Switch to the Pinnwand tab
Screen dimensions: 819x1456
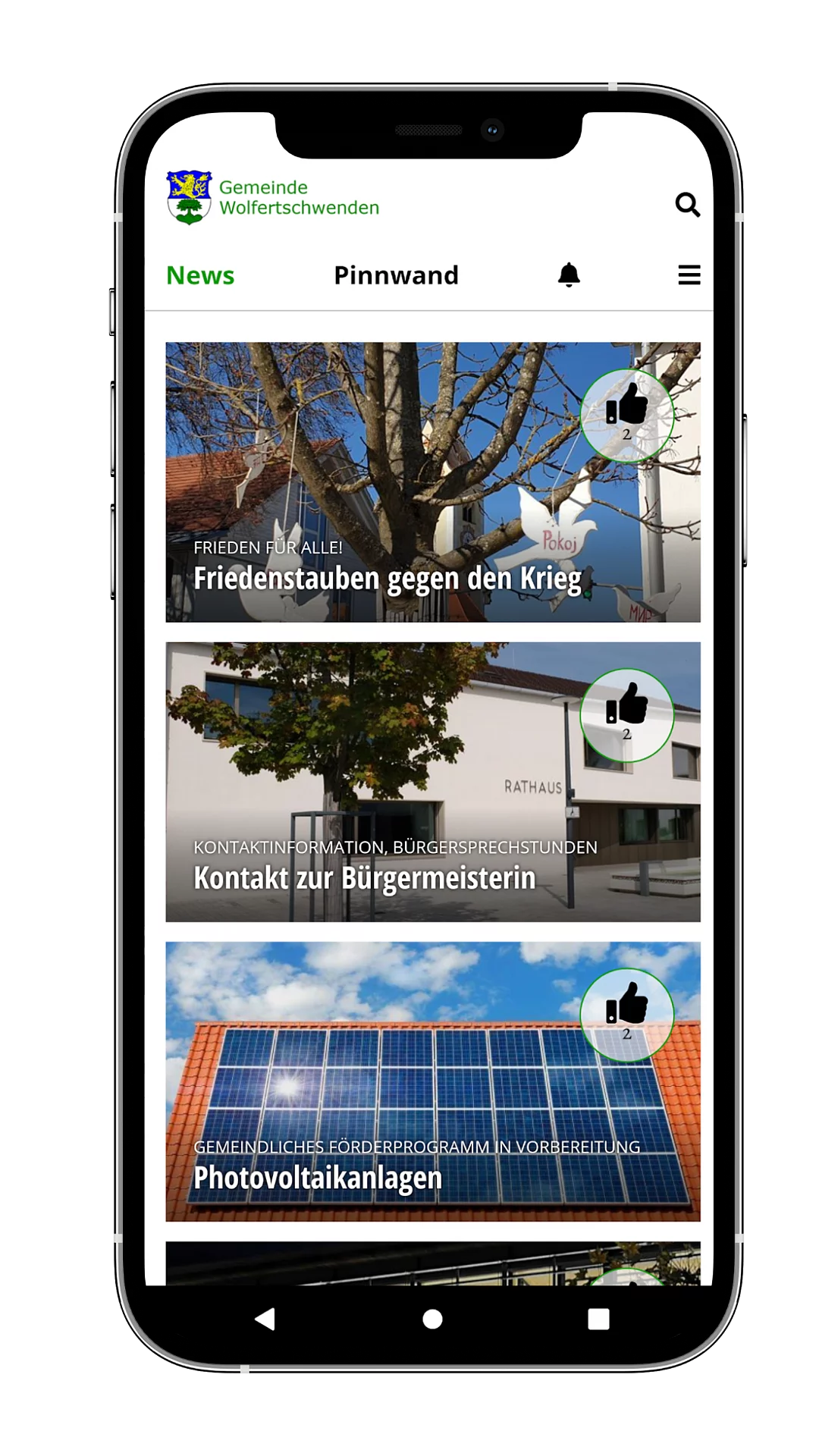(396, 275)
